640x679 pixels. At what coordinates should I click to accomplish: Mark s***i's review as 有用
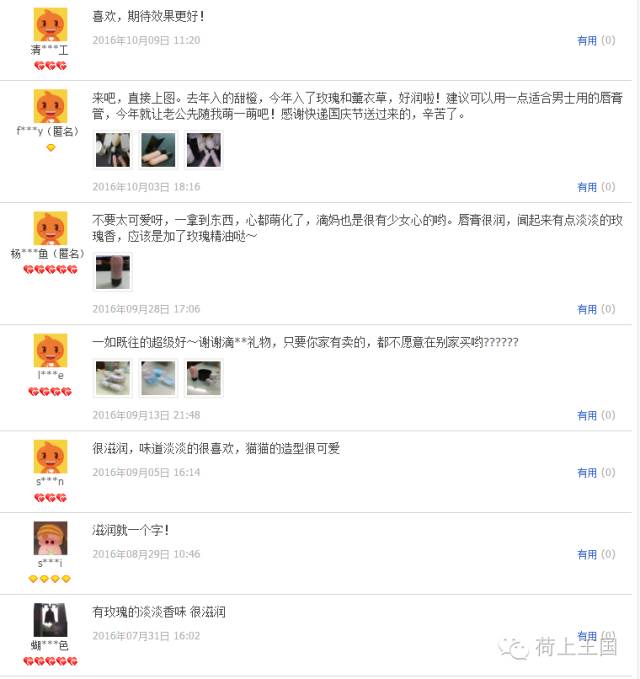pyautogui.click(x=587, y=554)
